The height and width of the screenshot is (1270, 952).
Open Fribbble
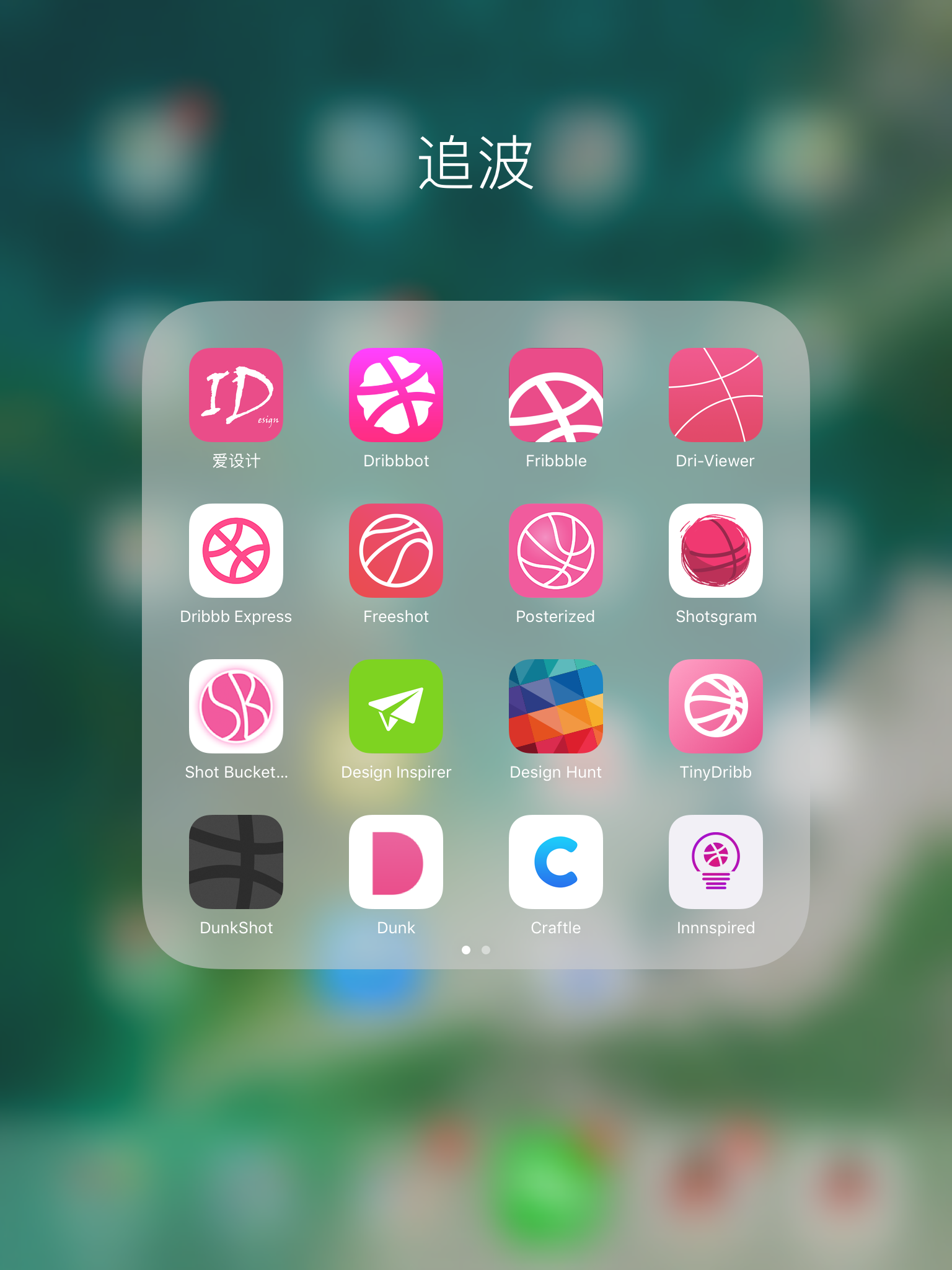556,395
